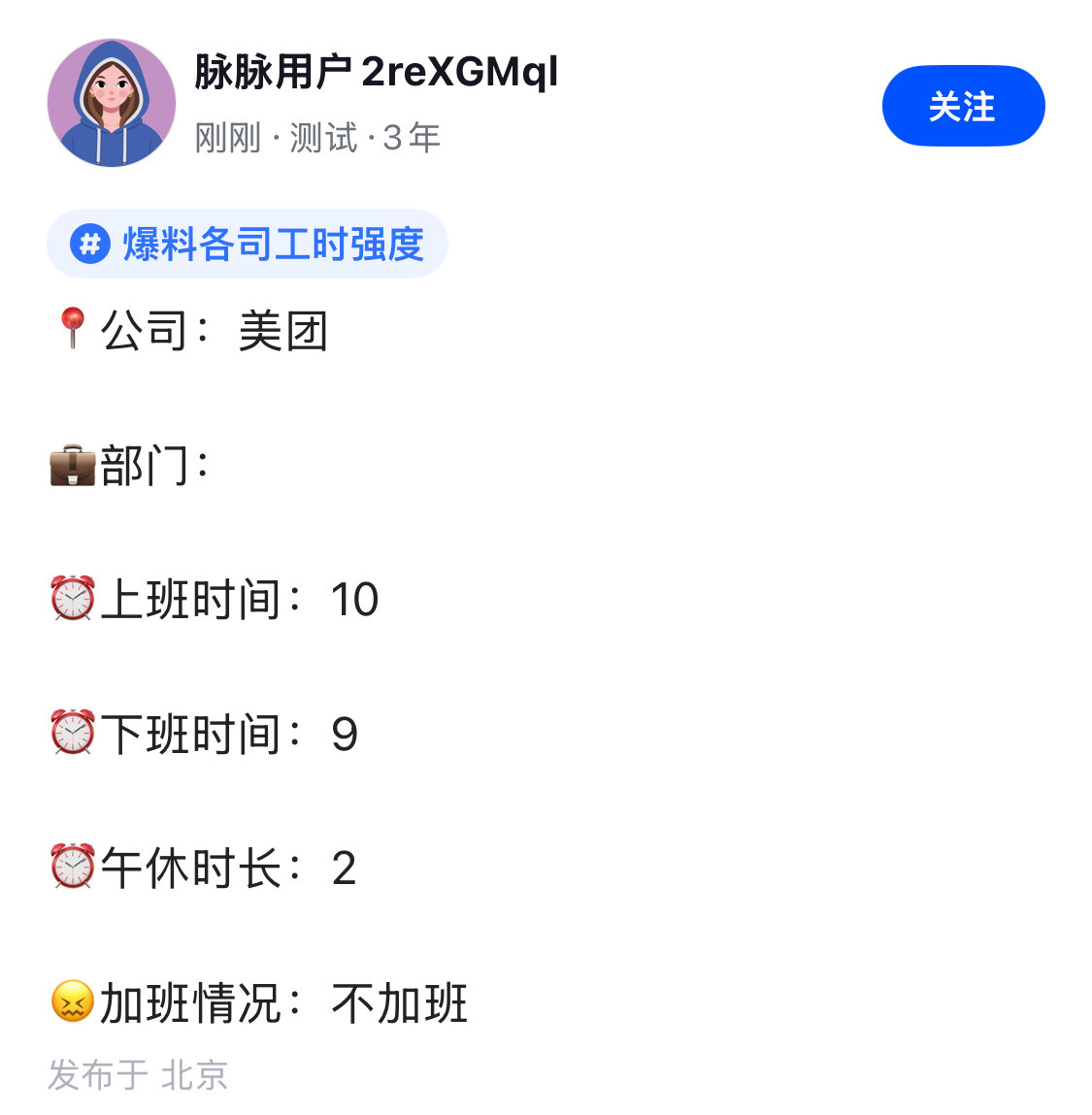1092x1115 pixels.
Task: Click the blue hashtag symbol in the topic pill
Action: tap(89, 246)
